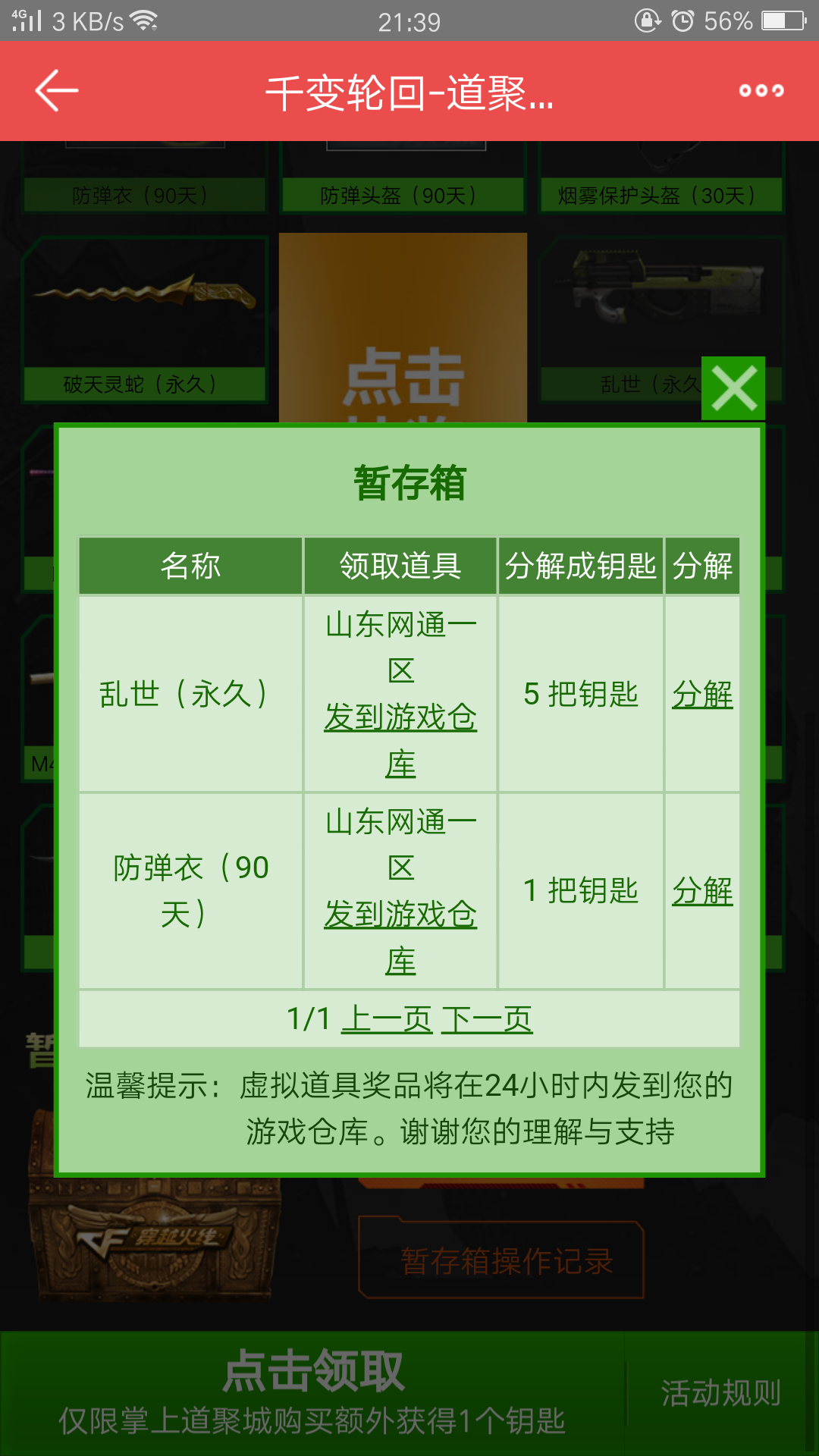Tap 分解 for 防弹衣（90天）
Viewport: 819px width, 1456px height.
click(702, 891)
